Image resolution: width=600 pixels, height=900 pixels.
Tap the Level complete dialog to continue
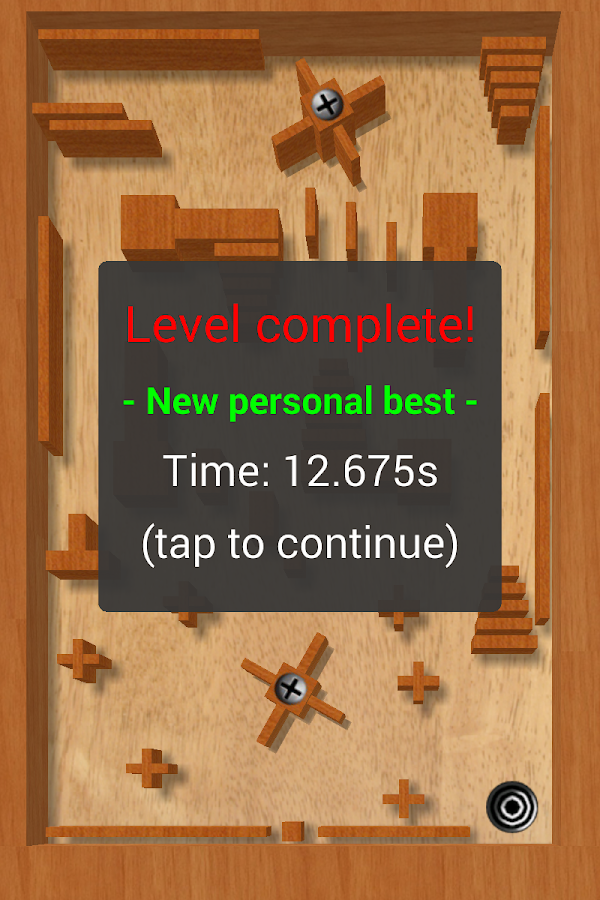[x=300, y=437]
